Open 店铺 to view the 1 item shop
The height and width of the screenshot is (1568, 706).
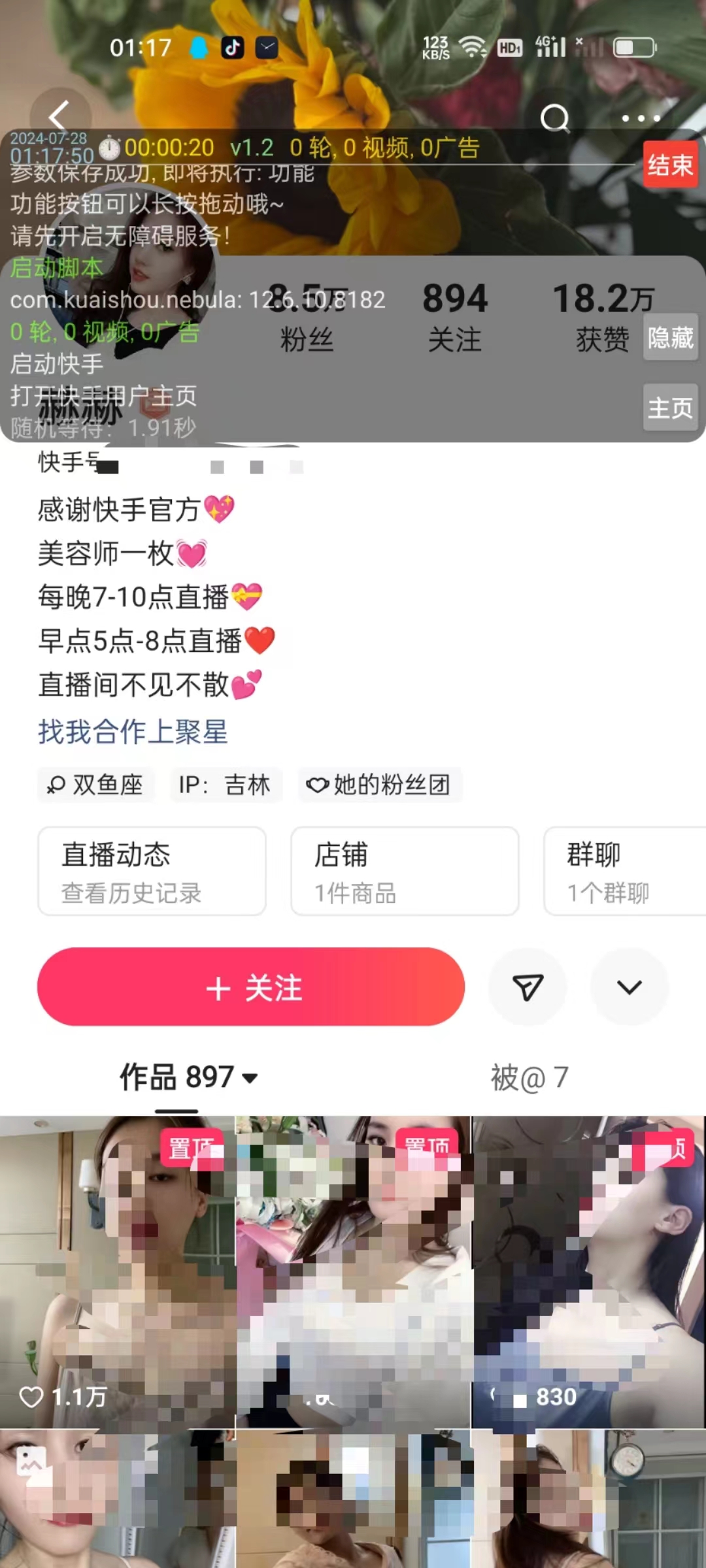point(405,872)
